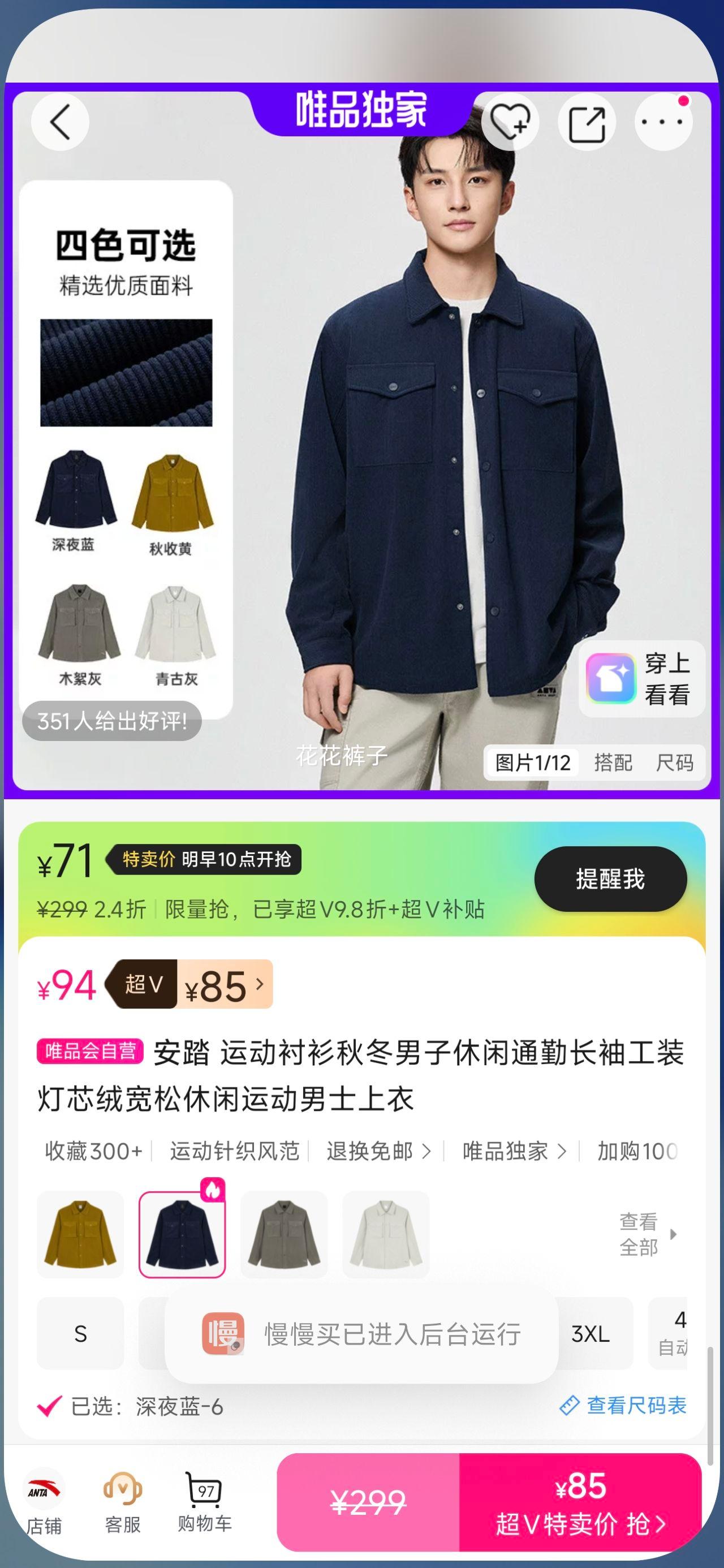Select the yellow shirt color swatch

(x=80, y=1234)
